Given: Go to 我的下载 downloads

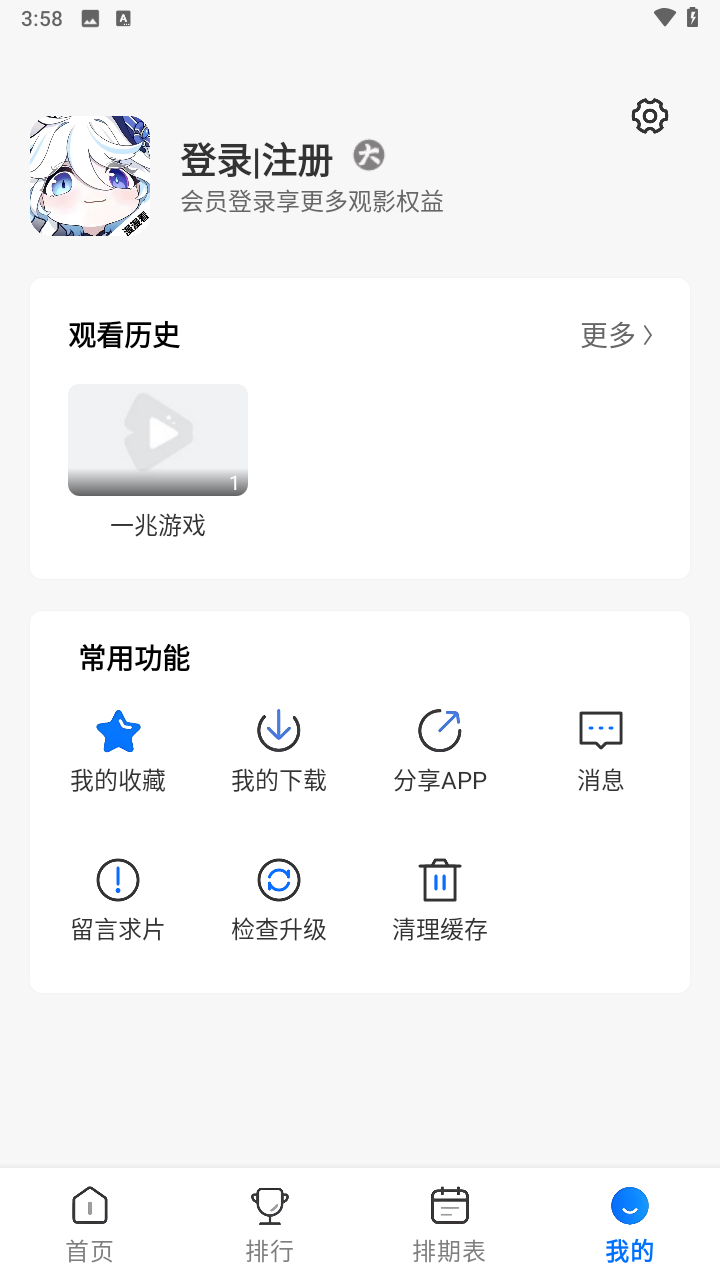Looking at the screenshot, I should click(x=279, y=750).
